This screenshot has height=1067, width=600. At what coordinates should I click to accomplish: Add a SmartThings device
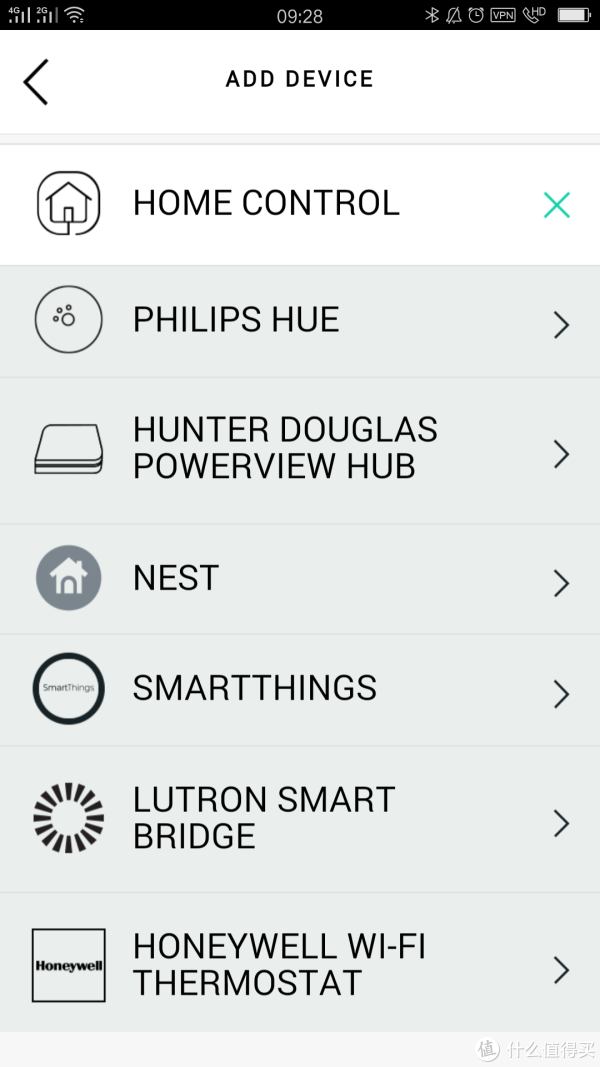coord(300,690)
